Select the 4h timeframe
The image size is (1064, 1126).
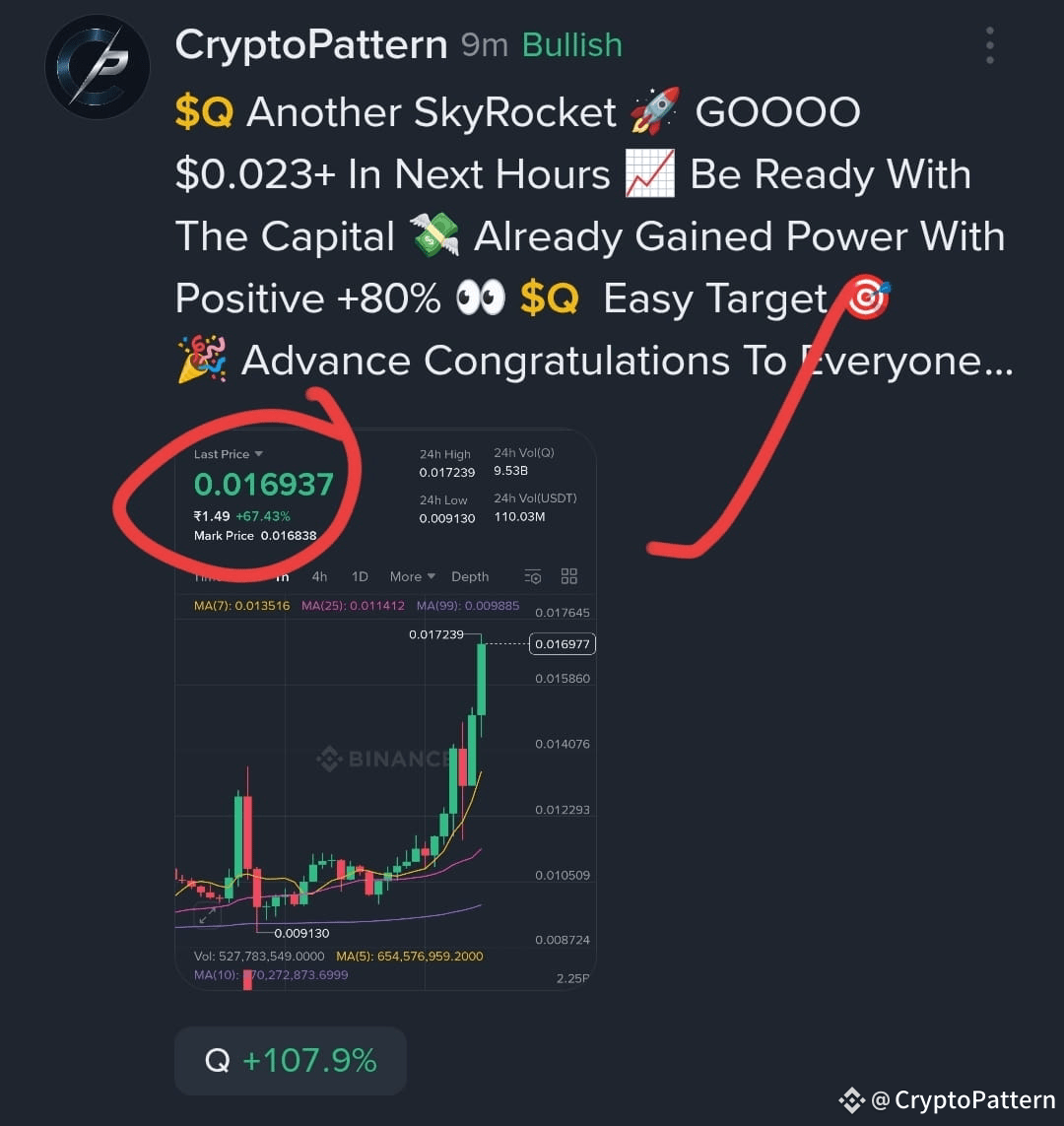click(x=318, y=576)
